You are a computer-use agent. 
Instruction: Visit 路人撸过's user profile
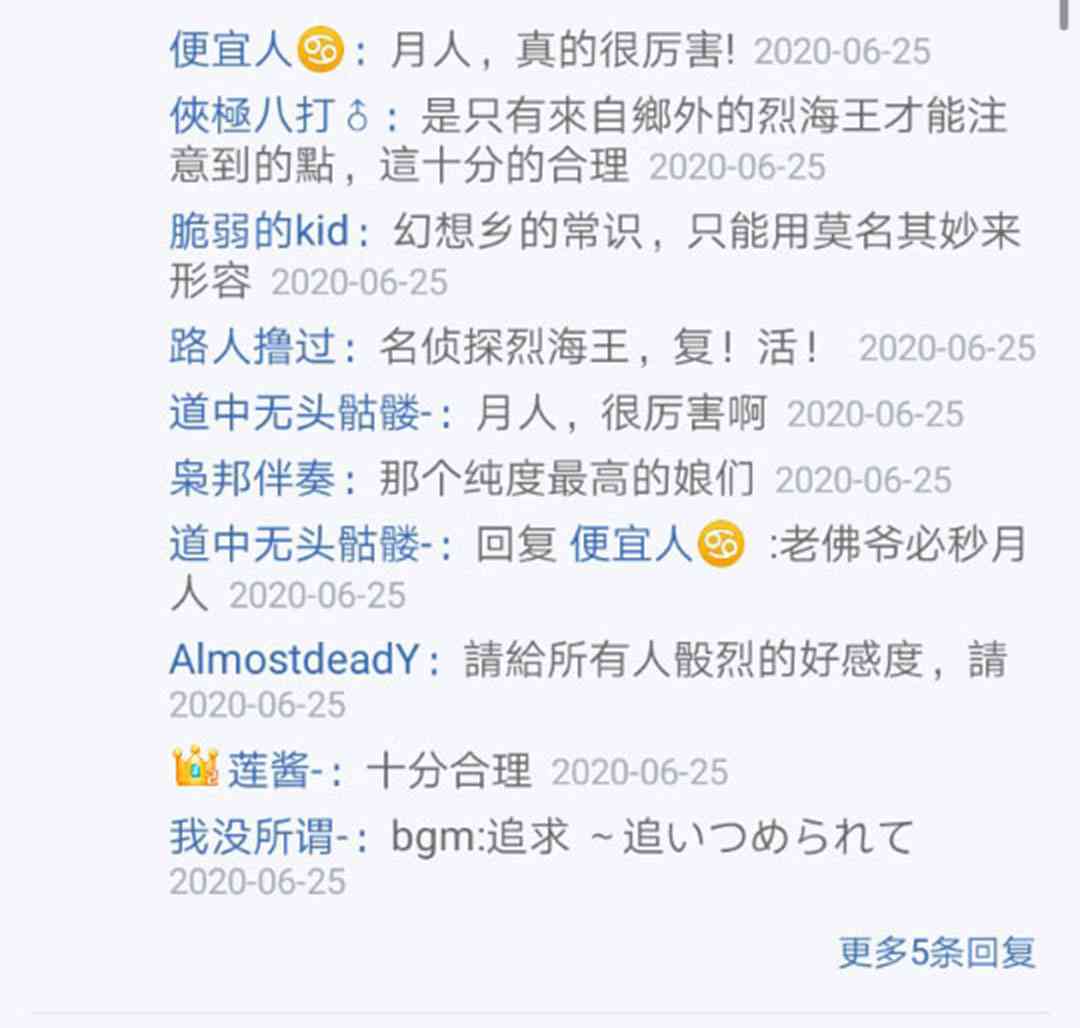(253, 346)
